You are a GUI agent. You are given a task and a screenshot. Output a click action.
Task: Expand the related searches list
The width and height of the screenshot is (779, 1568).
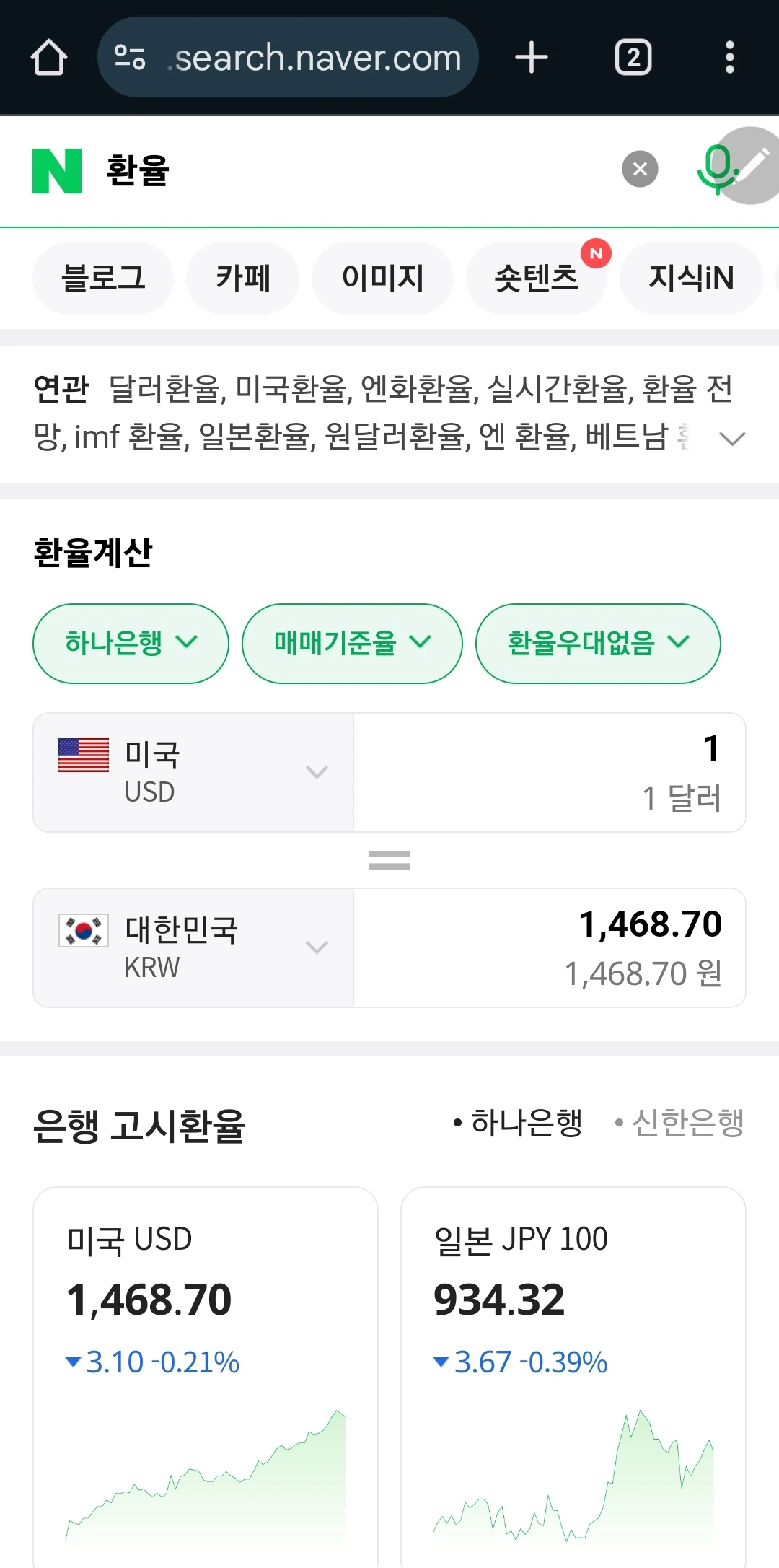[x=732, y=438]
